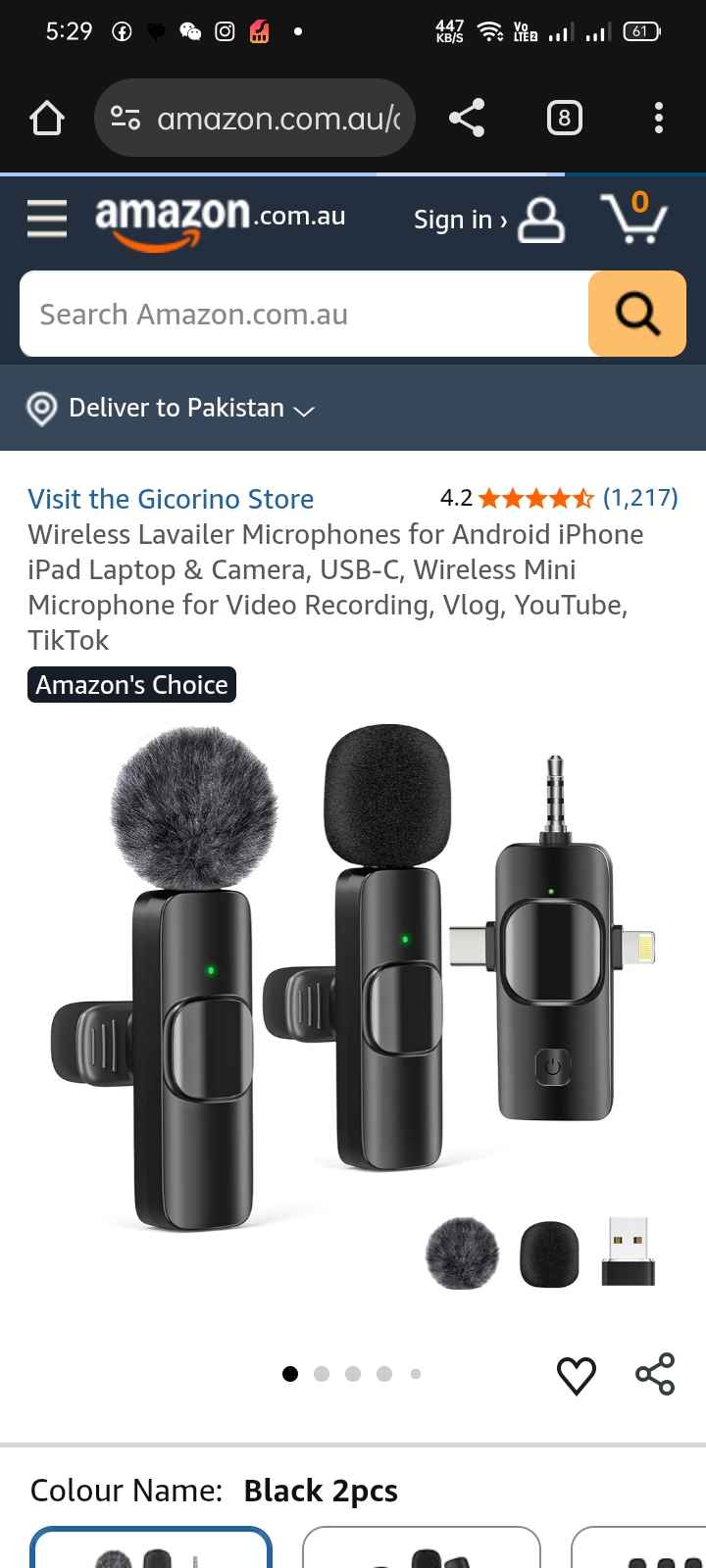Visit the Gicorino Store link

pyautogui.click(x=171, y=499)
